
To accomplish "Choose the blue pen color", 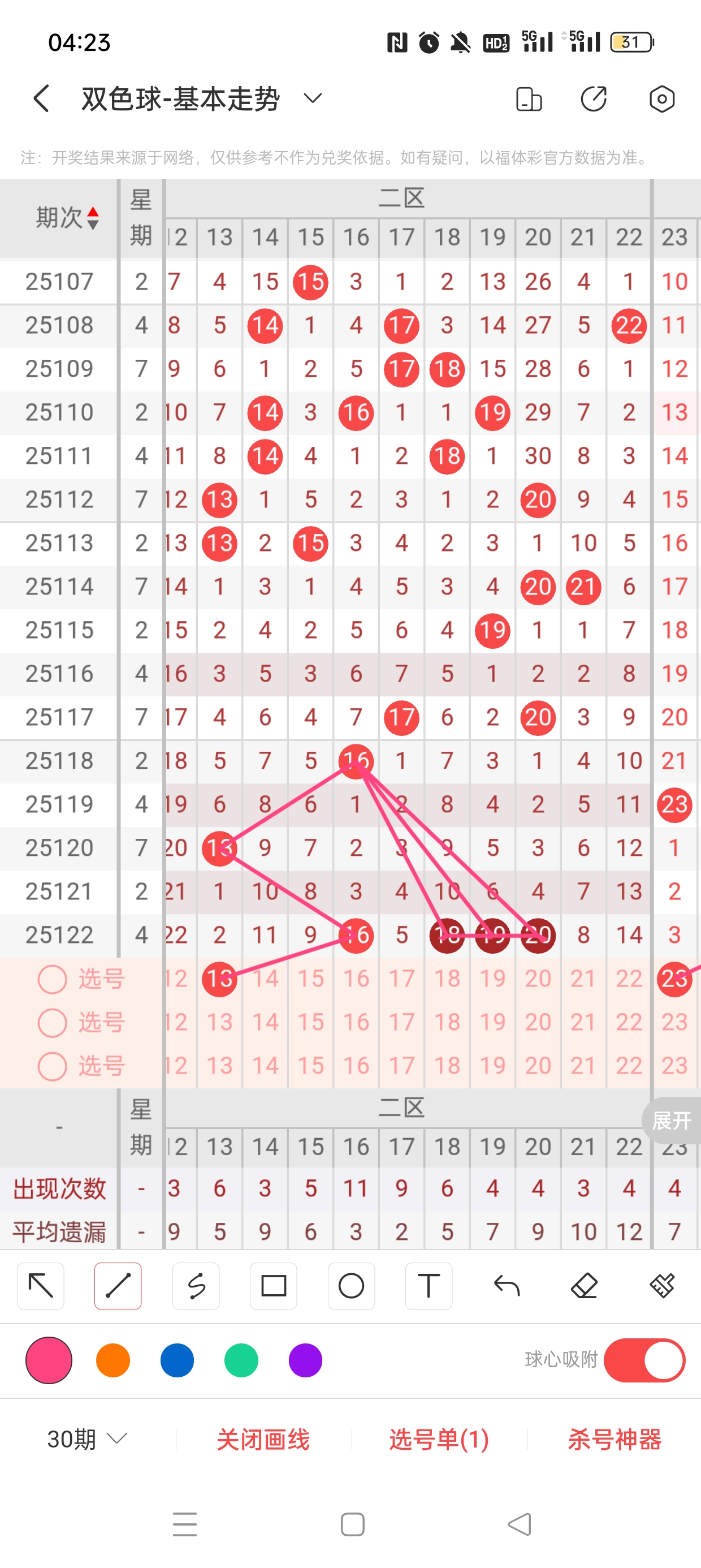I will coord(177,1360).
